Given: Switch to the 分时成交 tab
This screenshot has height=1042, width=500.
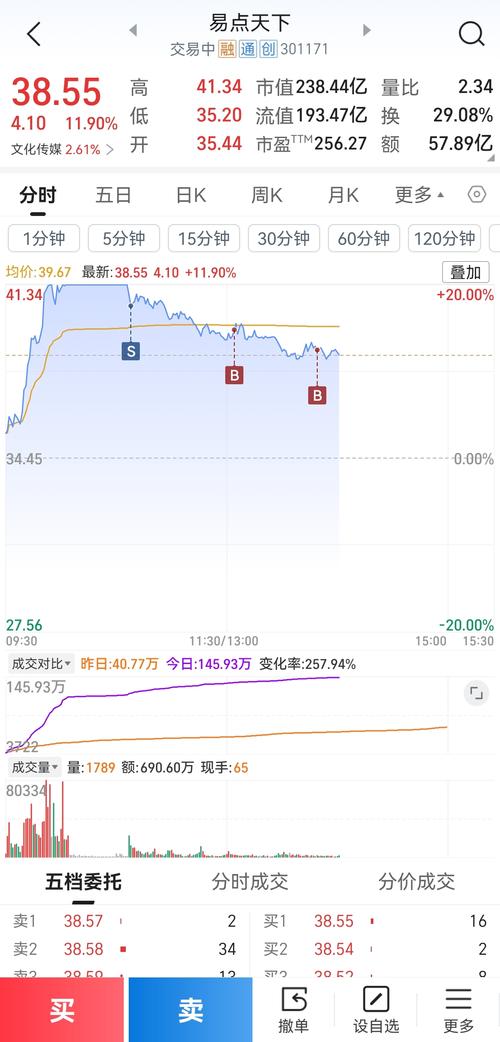Looking at the screenshot, I should coord(250,882).
